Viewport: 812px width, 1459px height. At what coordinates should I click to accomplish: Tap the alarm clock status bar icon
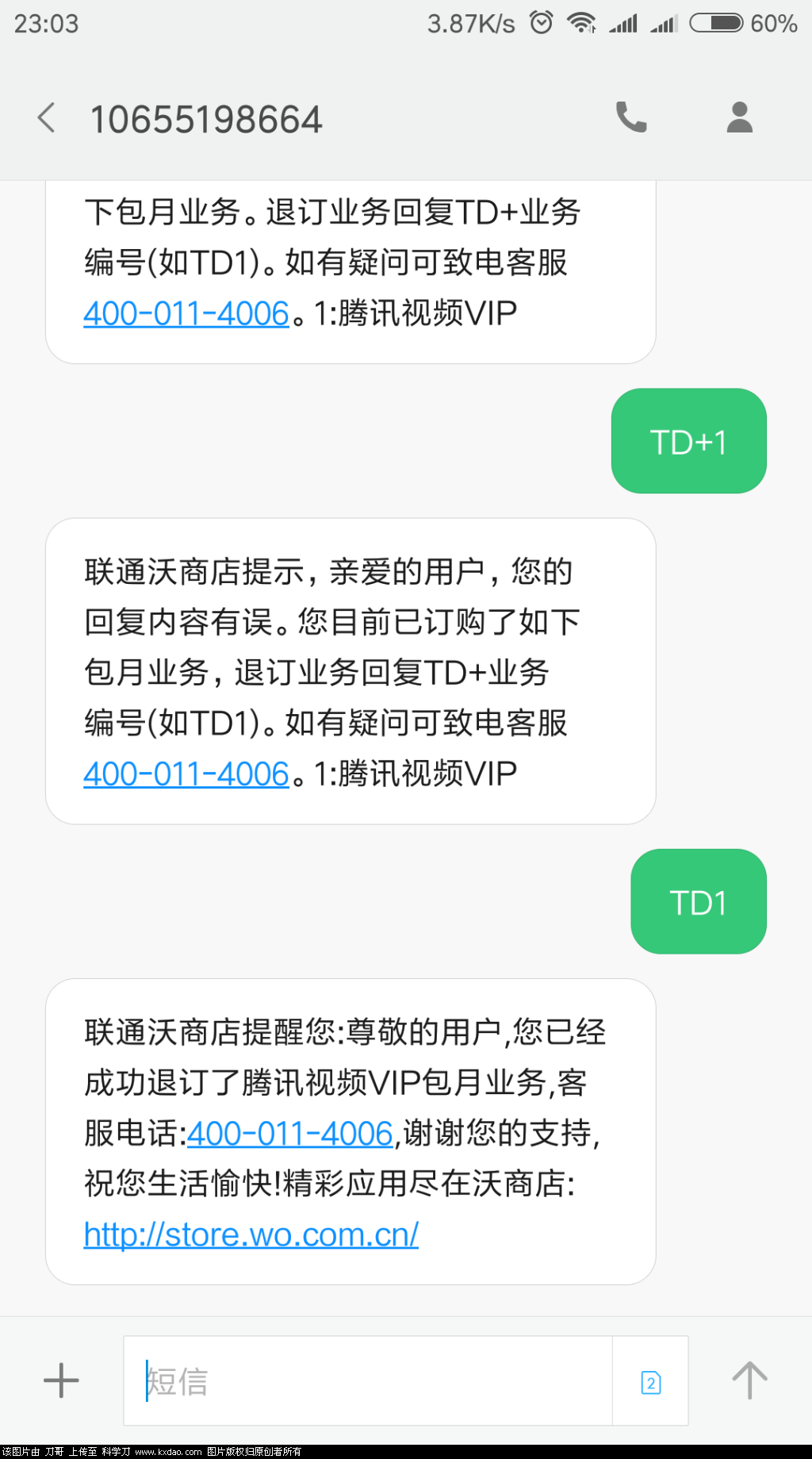click(539, 23)
